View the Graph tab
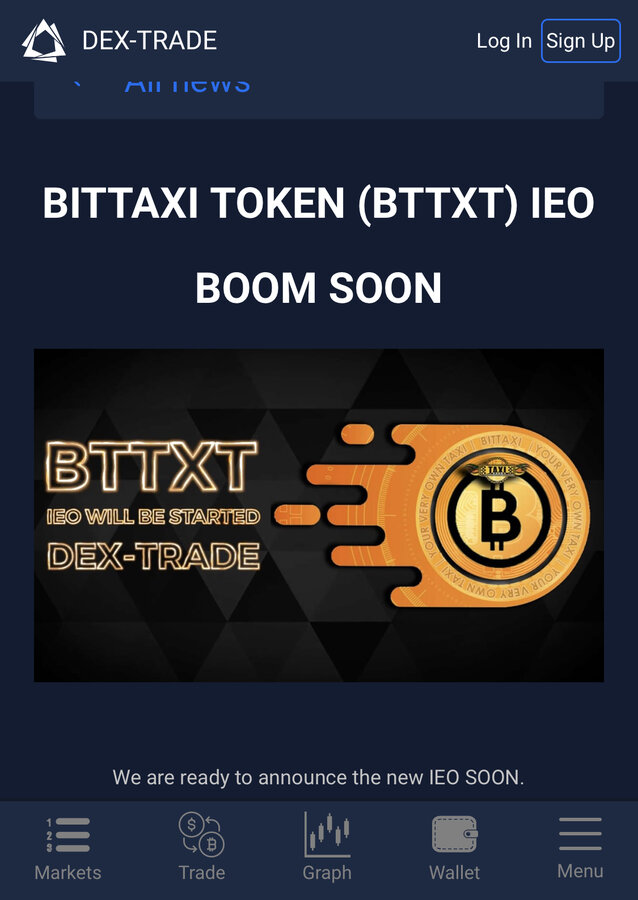The image size is (638, 900). pyautogui.click(x=327, y=848)
